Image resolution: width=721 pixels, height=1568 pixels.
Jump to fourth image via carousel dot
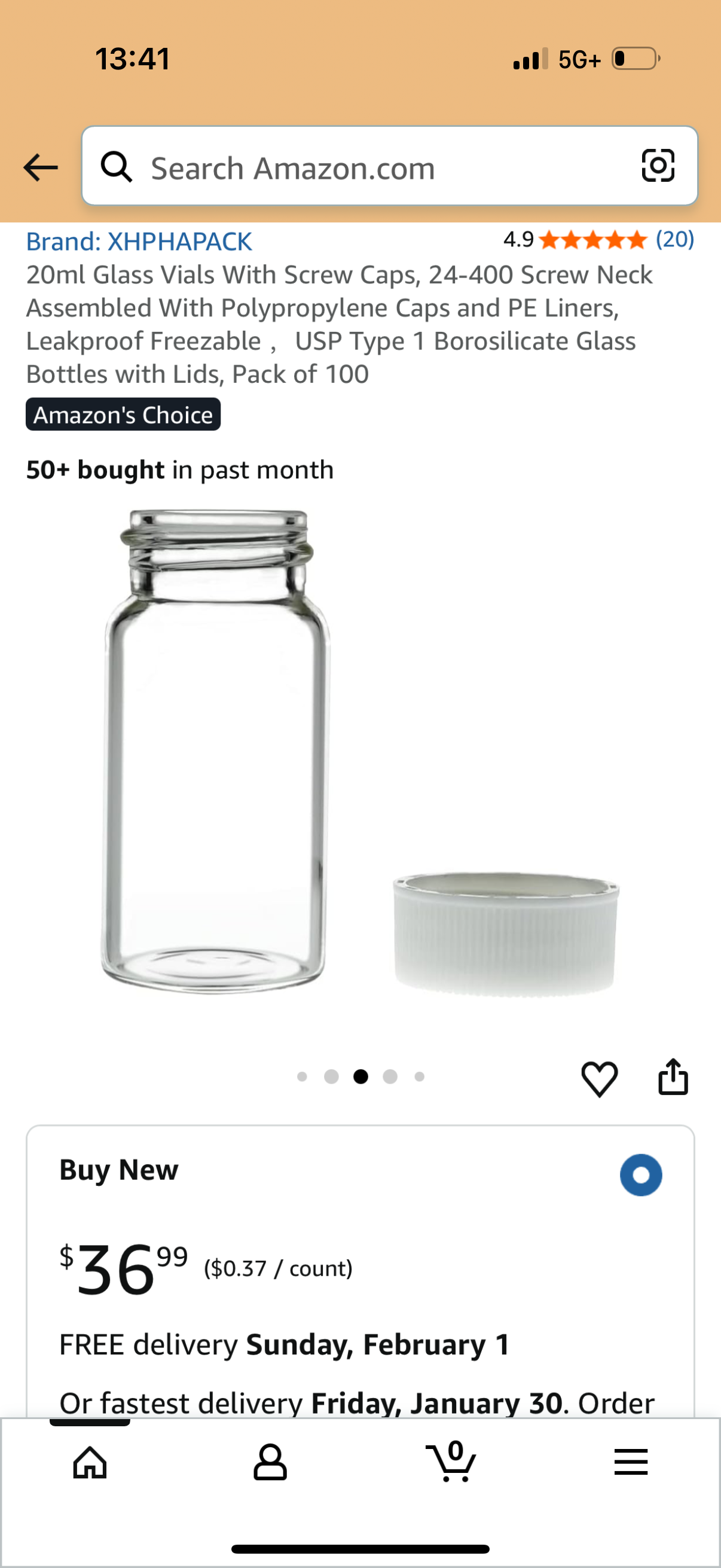[389, 1077]
